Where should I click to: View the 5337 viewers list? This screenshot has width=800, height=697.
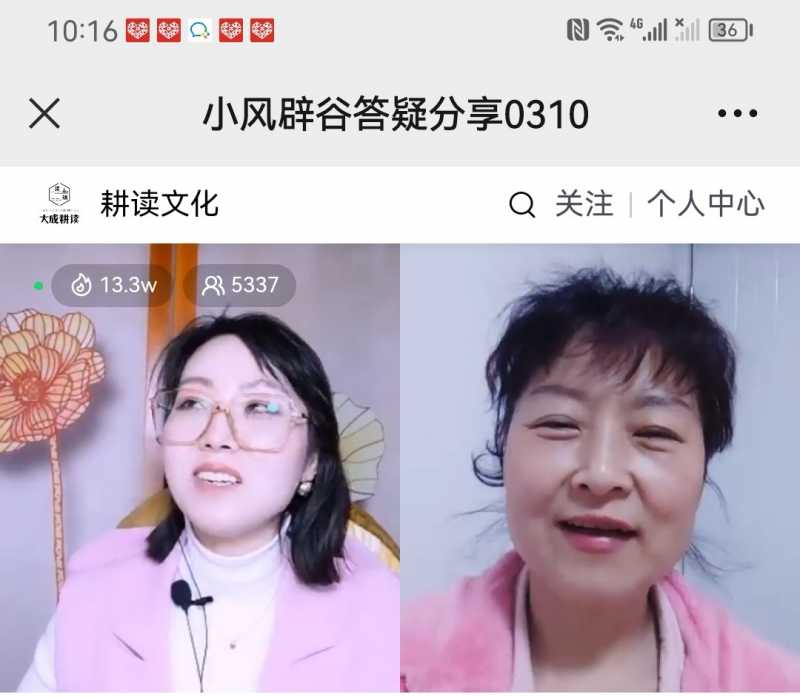click(x=240, y=285)
